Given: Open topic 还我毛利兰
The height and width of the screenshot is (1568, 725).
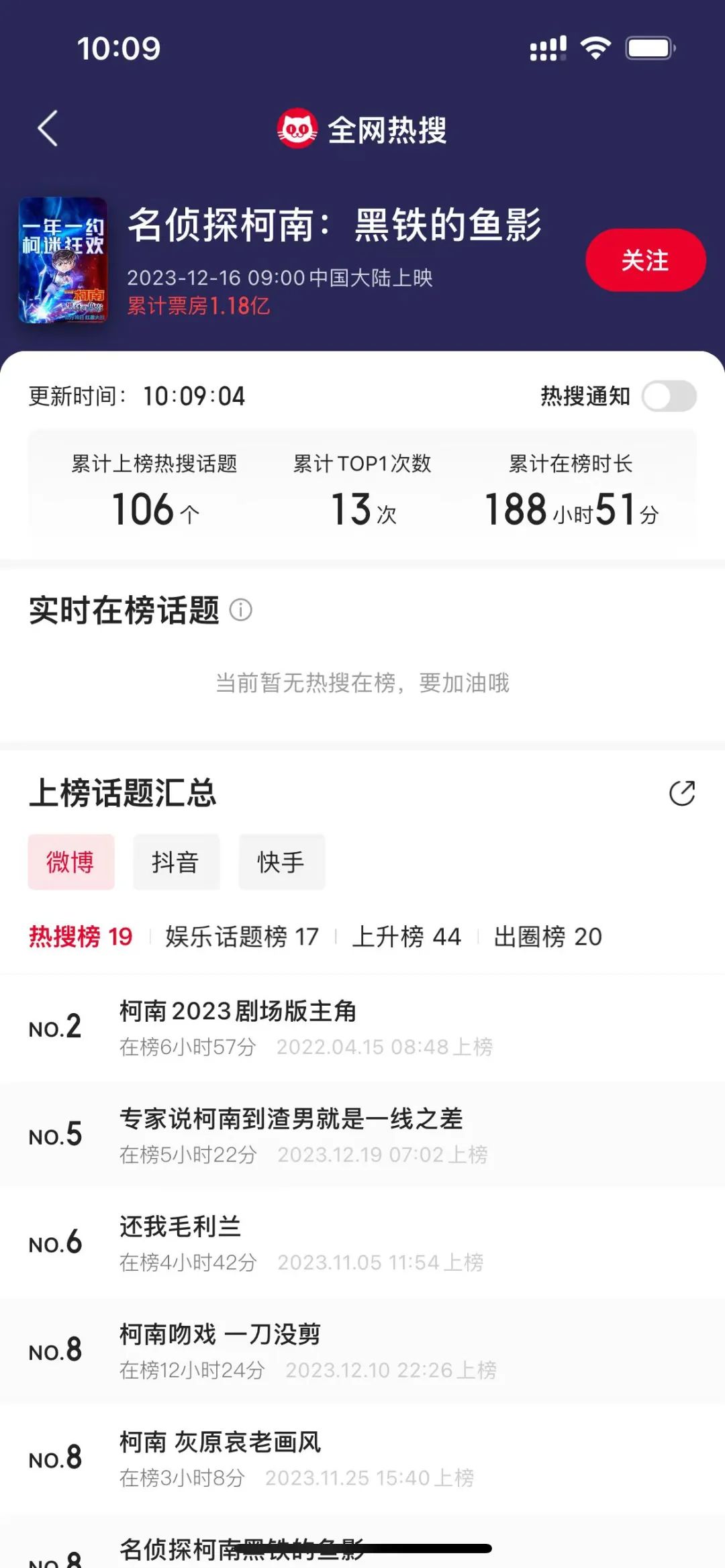Looking at the screenshot, I should (362, 1243).
